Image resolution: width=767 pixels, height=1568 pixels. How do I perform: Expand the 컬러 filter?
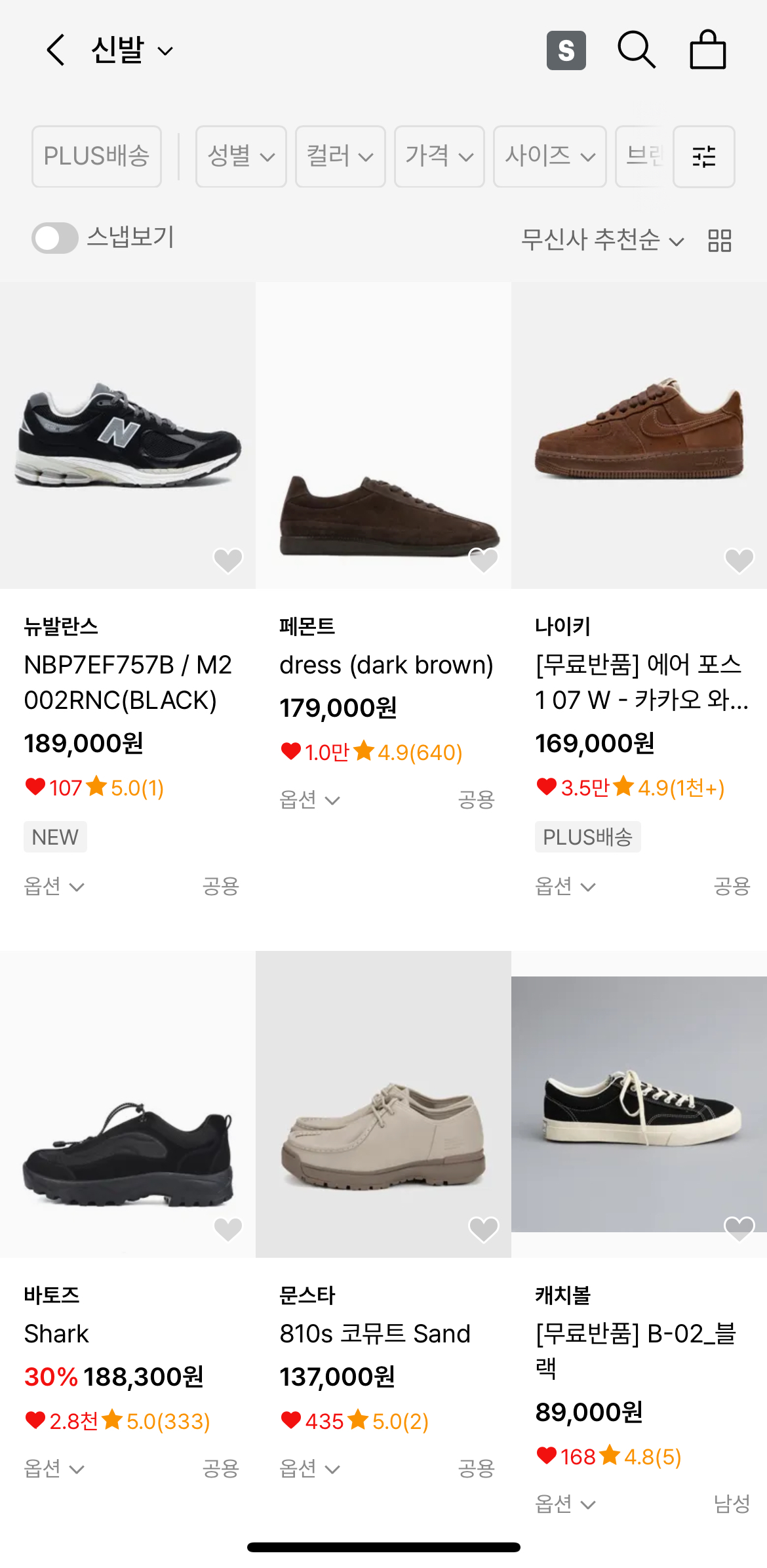click(340, 157)
